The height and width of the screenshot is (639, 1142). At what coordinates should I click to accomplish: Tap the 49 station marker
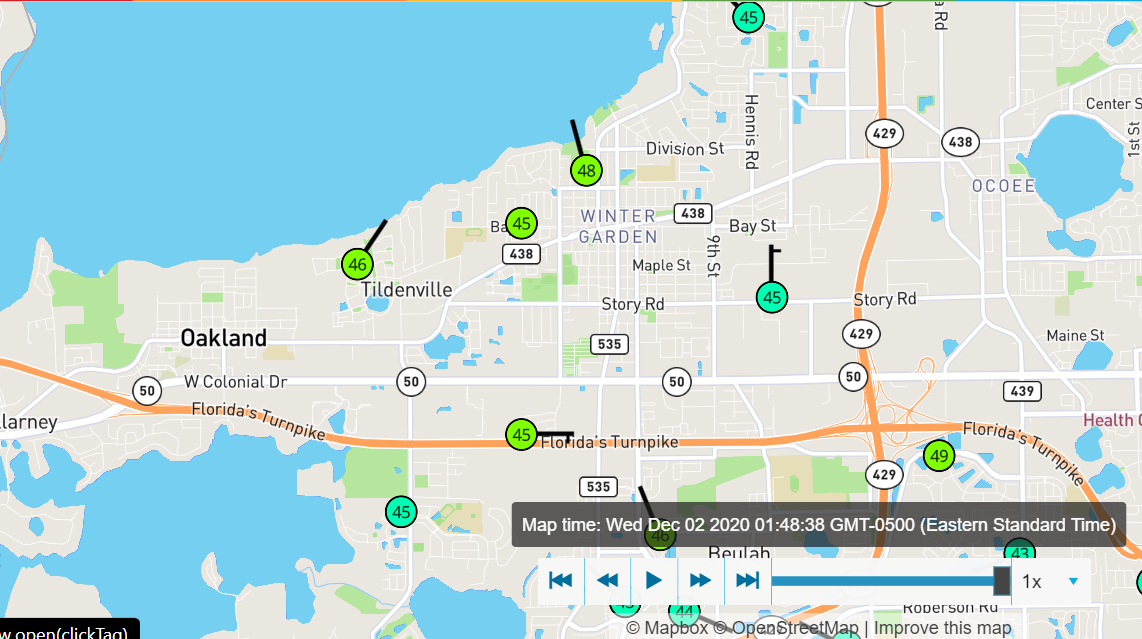coord(938,456)
